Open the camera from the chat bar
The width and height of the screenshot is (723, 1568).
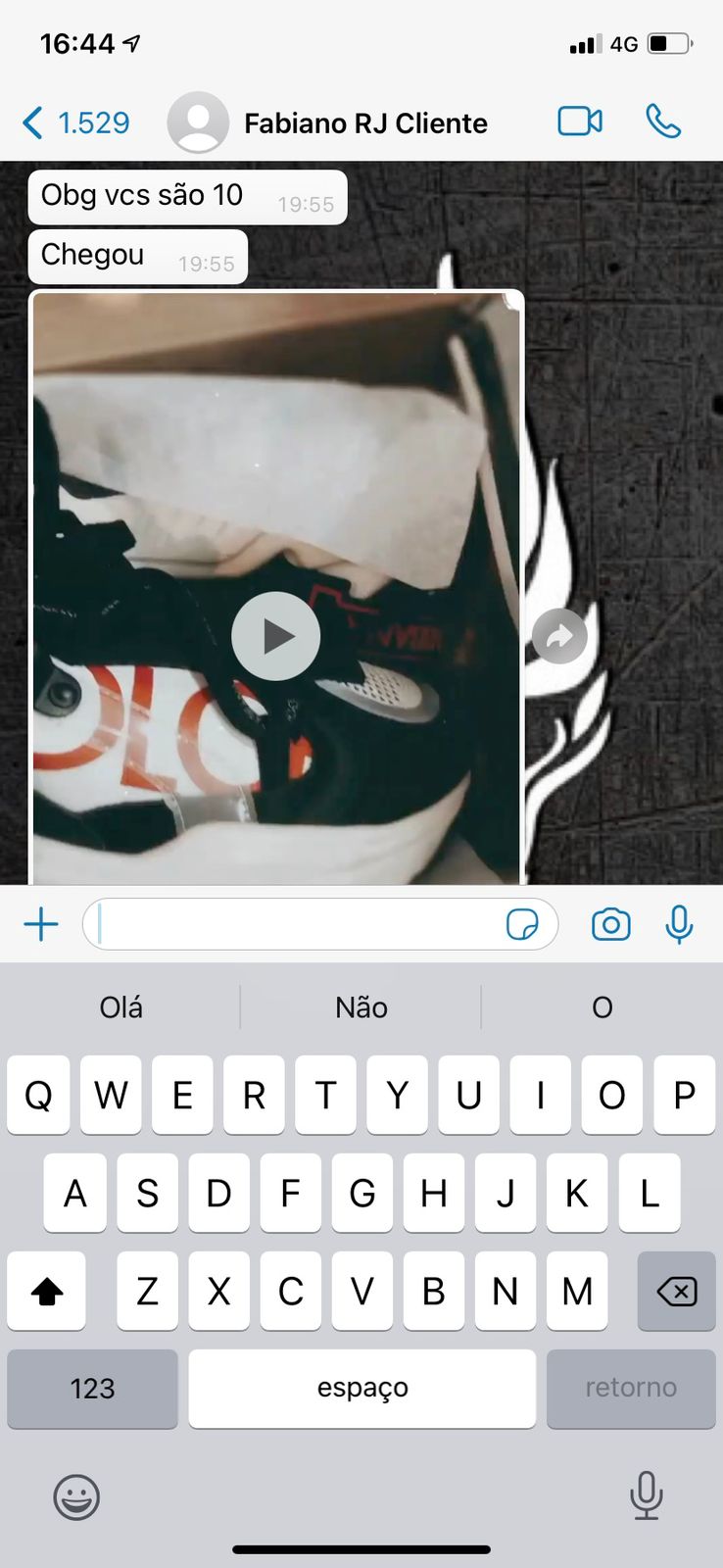610,924
